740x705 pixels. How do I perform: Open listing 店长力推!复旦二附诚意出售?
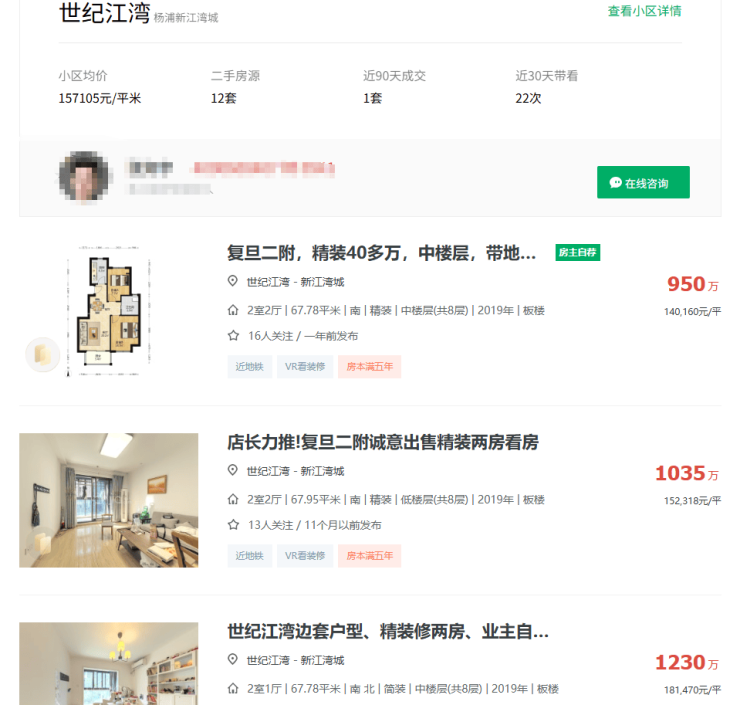pos(383,442)
